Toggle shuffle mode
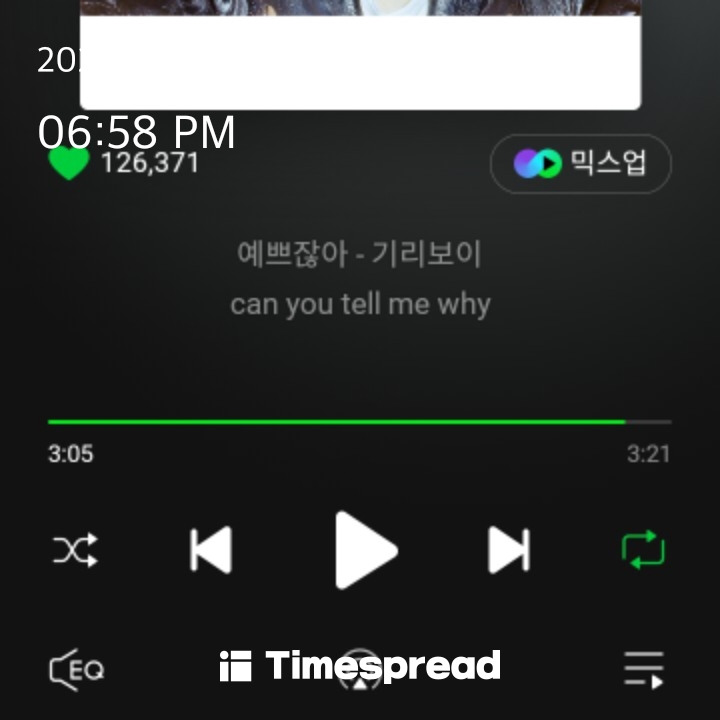 pyautogui.click(x=75, y=550)
